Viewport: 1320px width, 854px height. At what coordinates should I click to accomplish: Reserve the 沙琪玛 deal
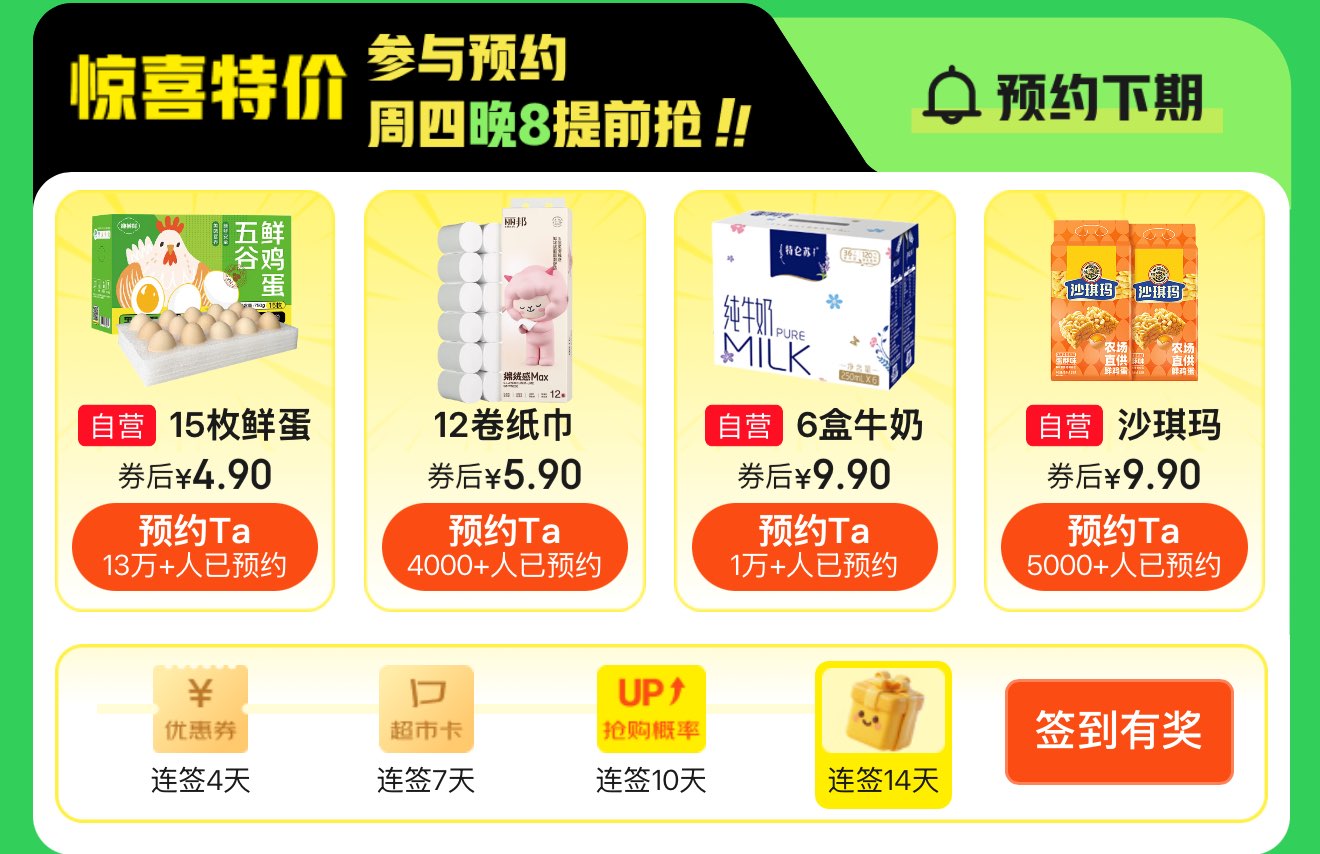pyautogui.click(x=1125, y=547)
